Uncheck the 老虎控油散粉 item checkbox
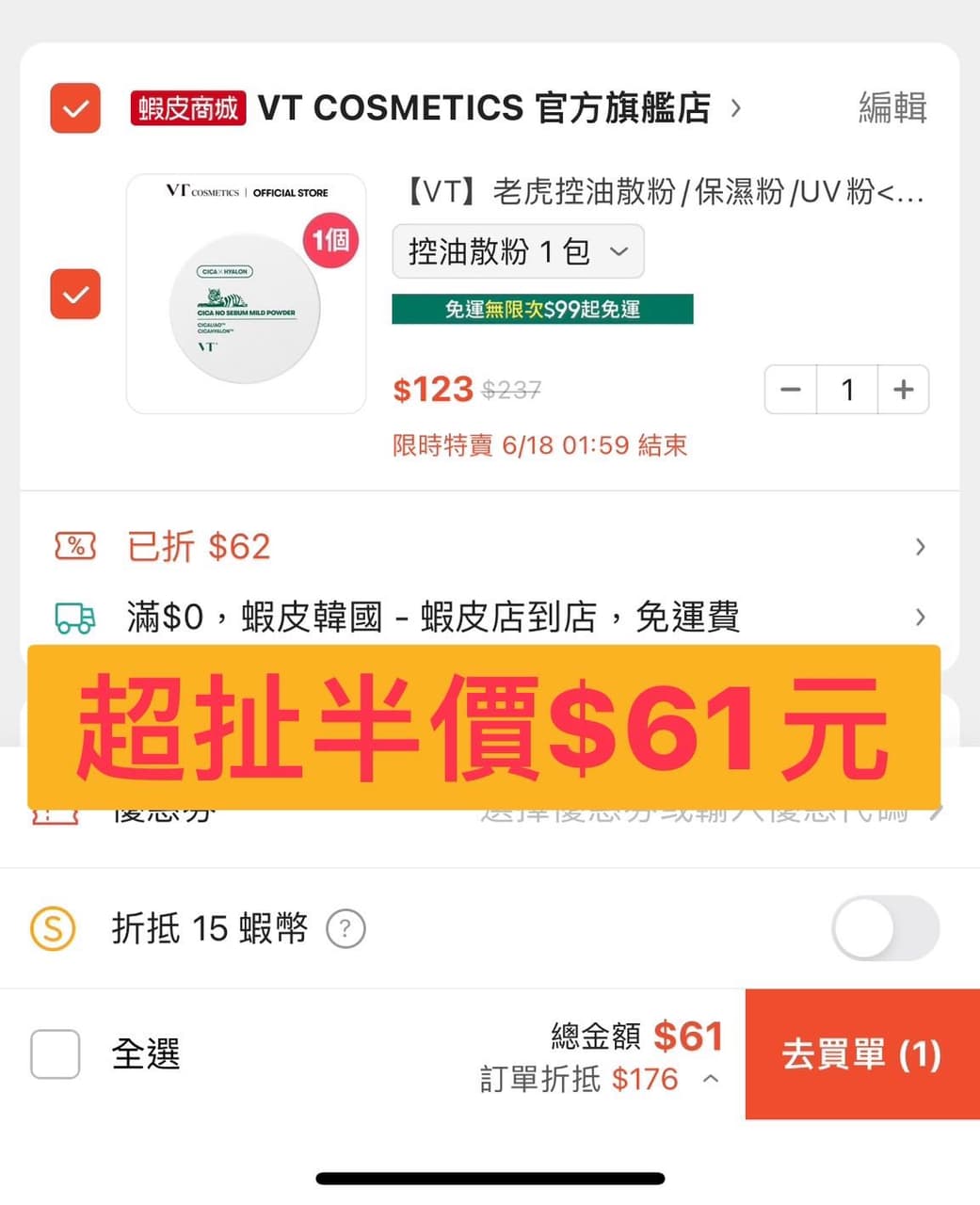 (x=74, y=295)
